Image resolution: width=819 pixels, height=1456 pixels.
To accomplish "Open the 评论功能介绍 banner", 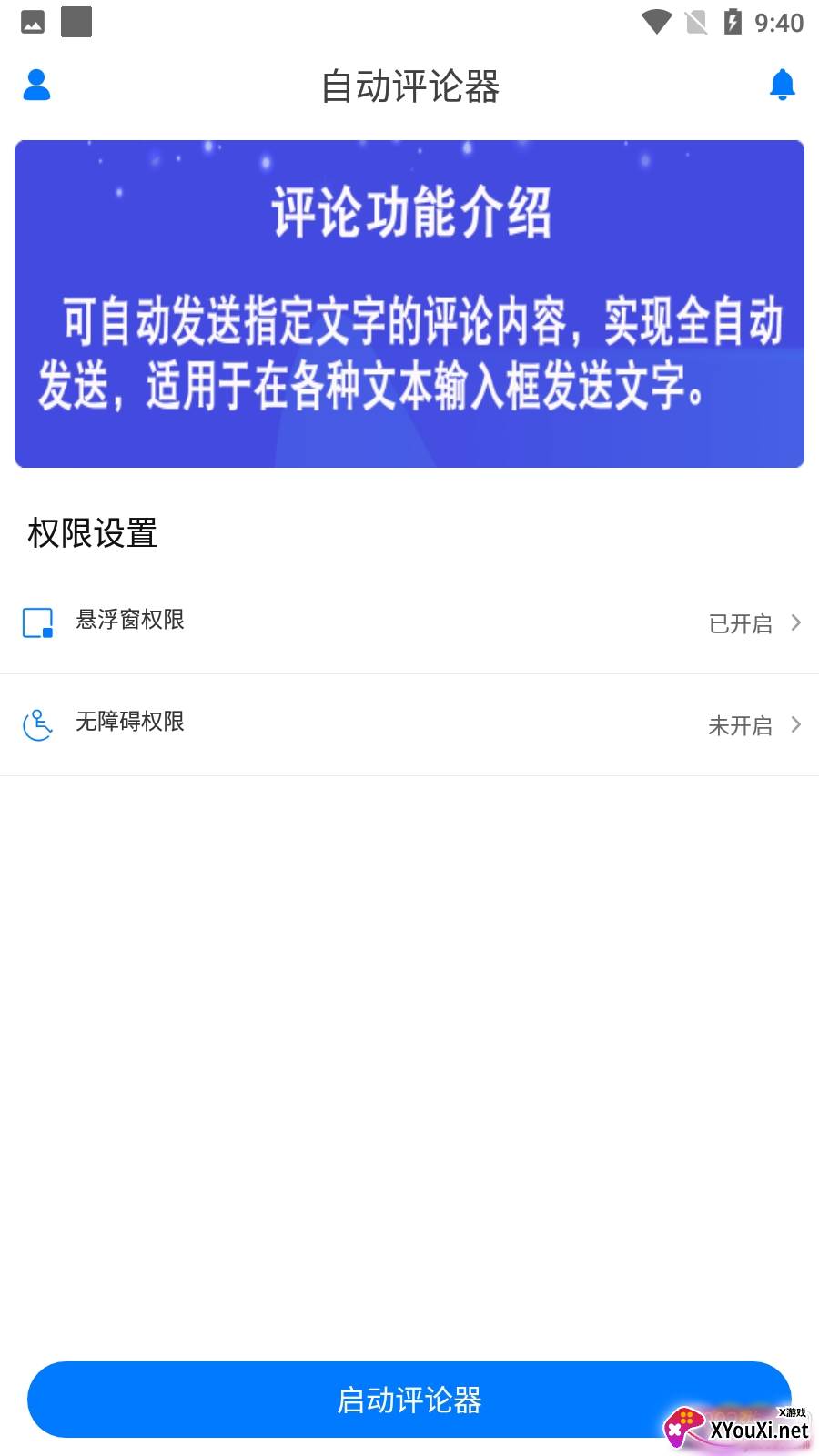I will point(409,304).
